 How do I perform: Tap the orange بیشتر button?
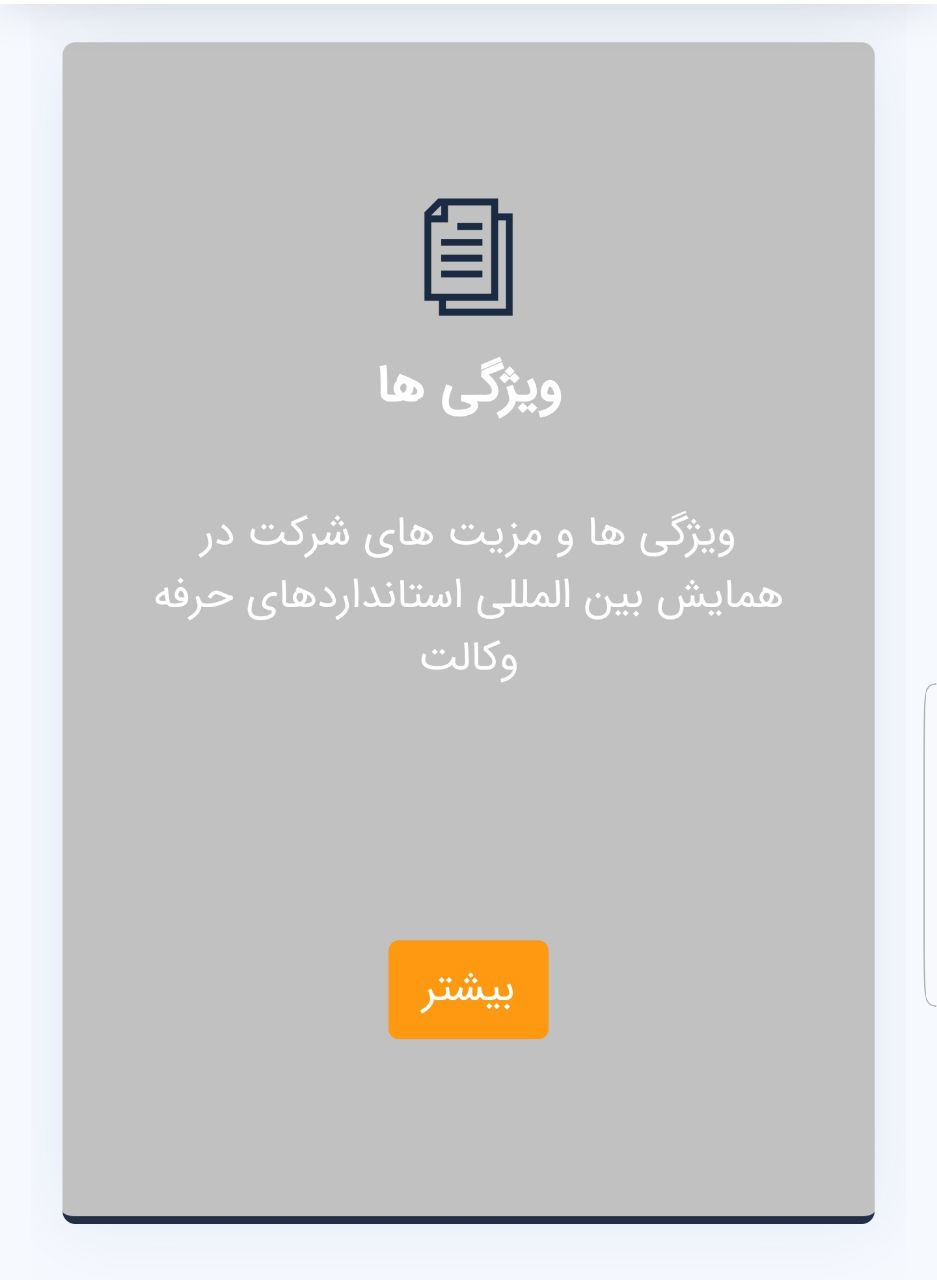pyautogui.click(x=468, y=989)
